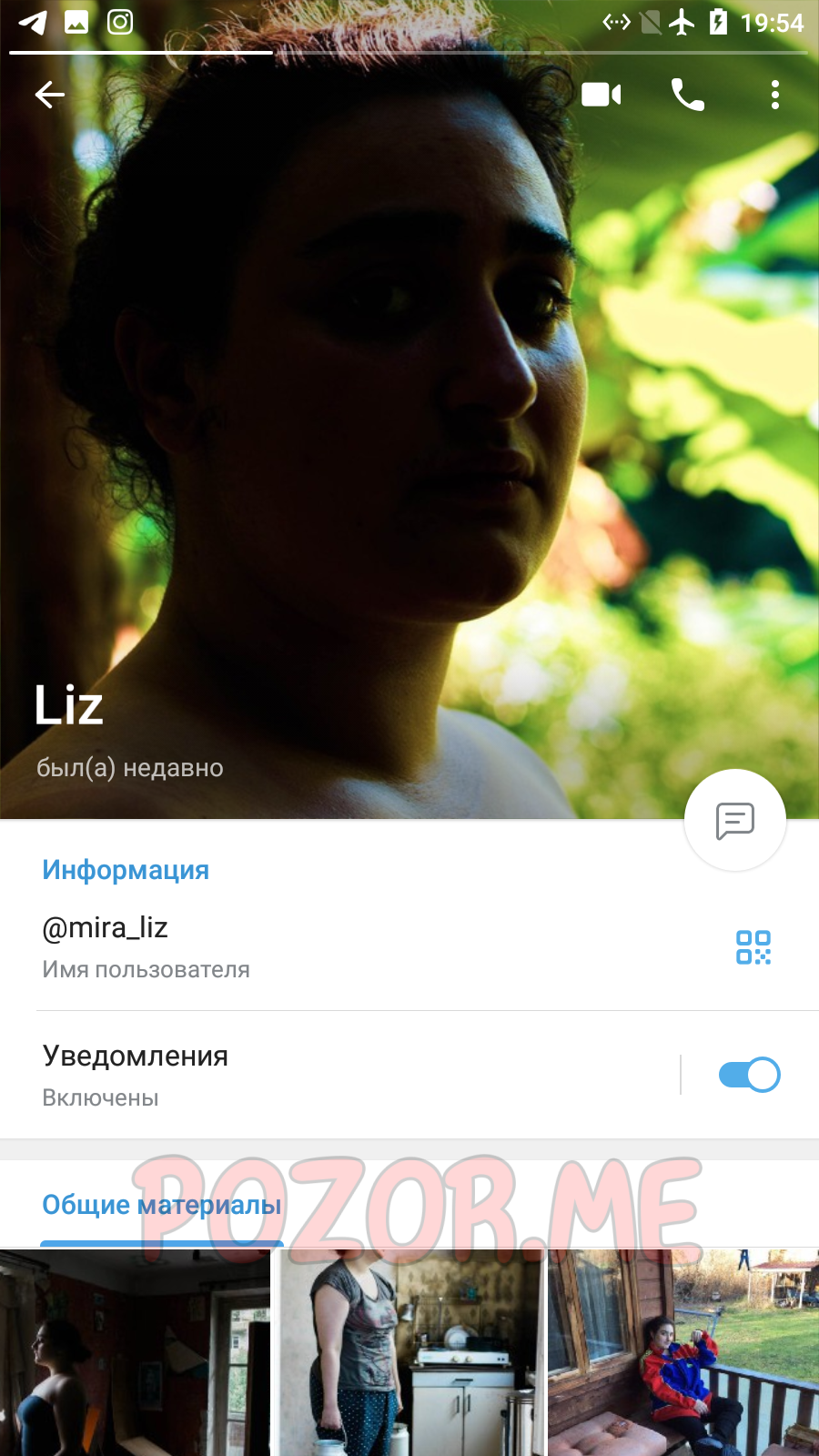Toggle the Уведомления notifications switch off
This screenshot has width=819, height=1456.
click(750, 1075)
